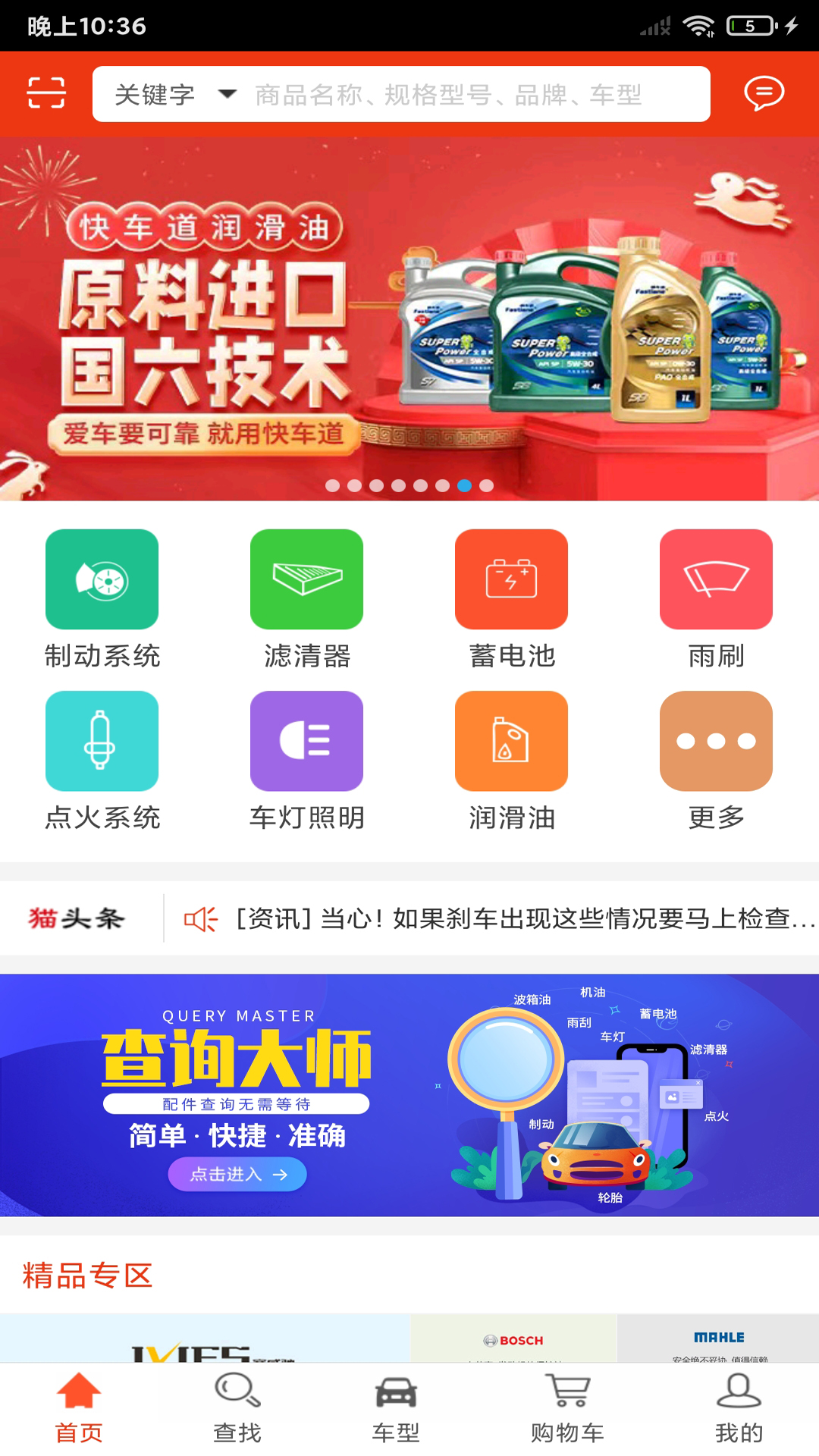Switch to the 车型 tab
The image size is (819, 1456).
coord(396,1410)
